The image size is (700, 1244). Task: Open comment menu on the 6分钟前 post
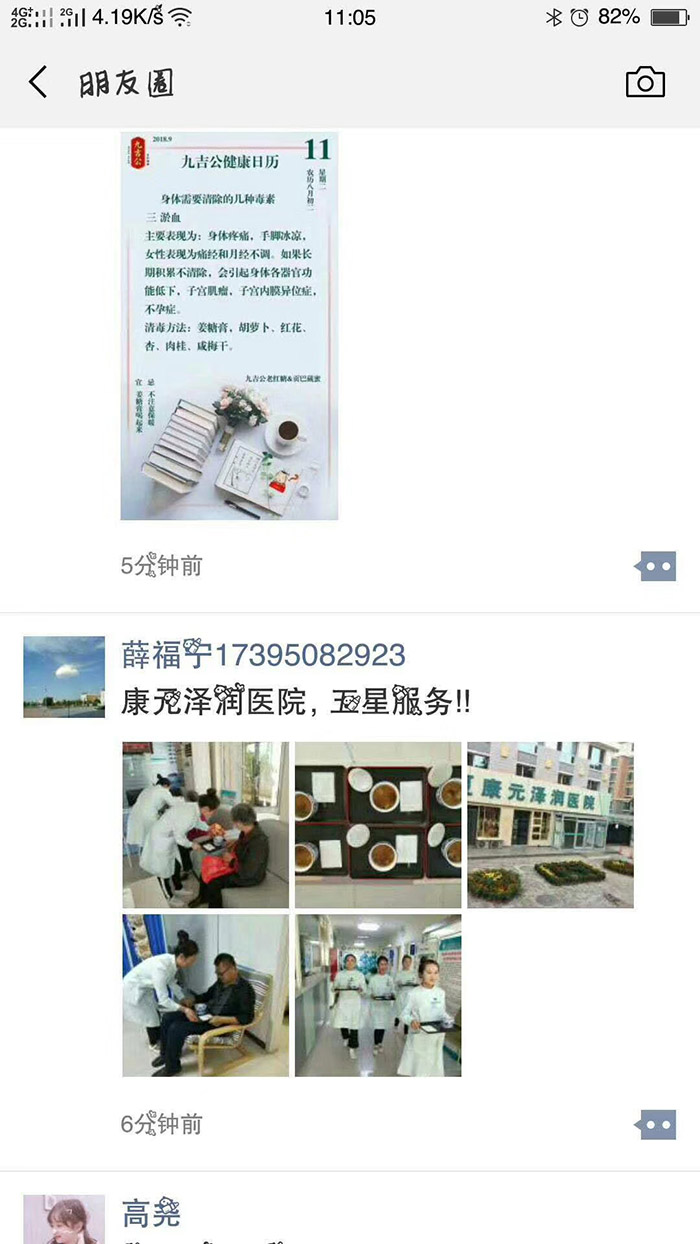[656, 1125]
